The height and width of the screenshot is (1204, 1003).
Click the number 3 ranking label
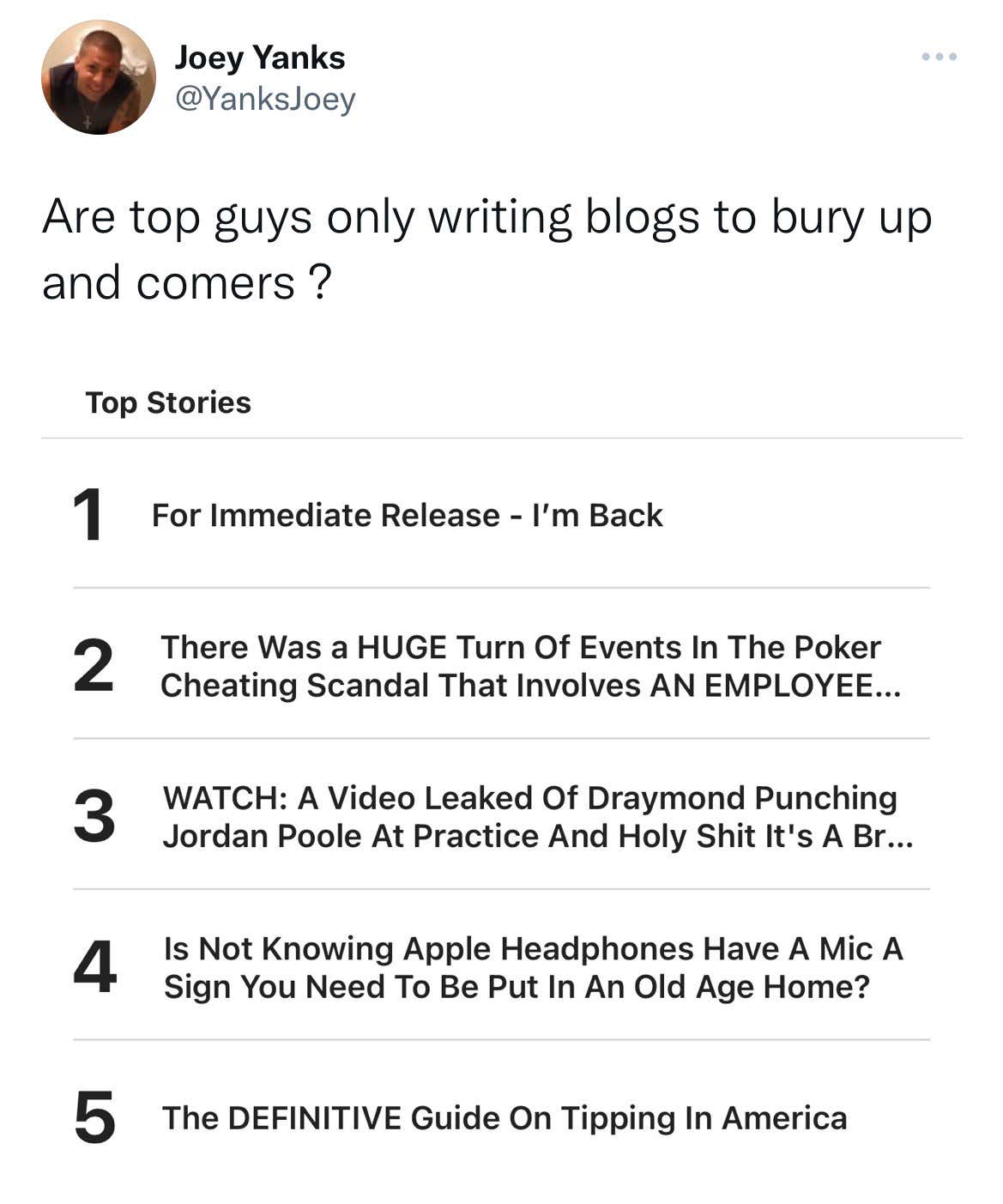pyautogui.click(x=93, y=816)
